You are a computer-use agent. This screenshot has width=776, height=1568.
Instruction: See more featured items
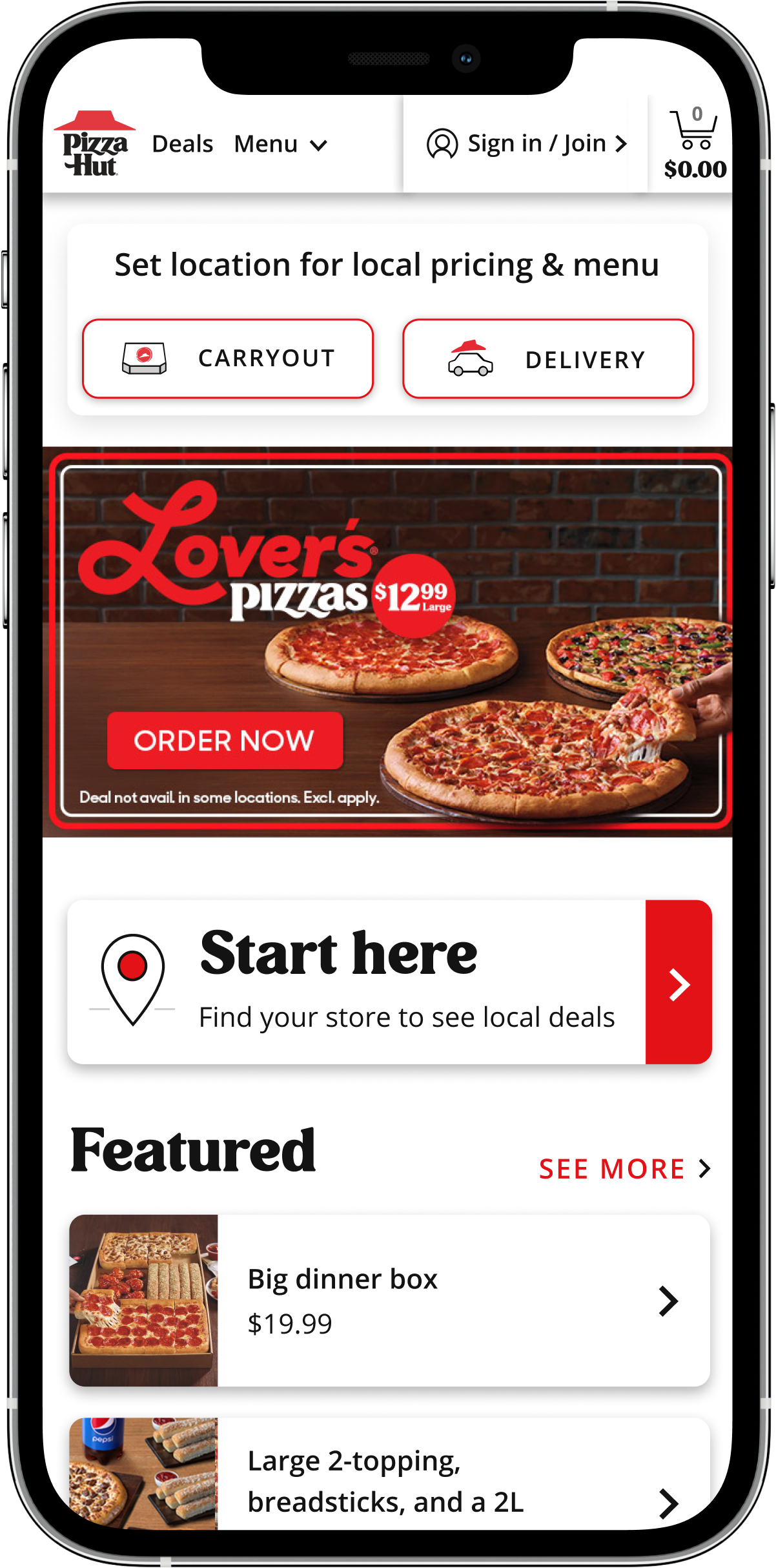pos(624,1169)
